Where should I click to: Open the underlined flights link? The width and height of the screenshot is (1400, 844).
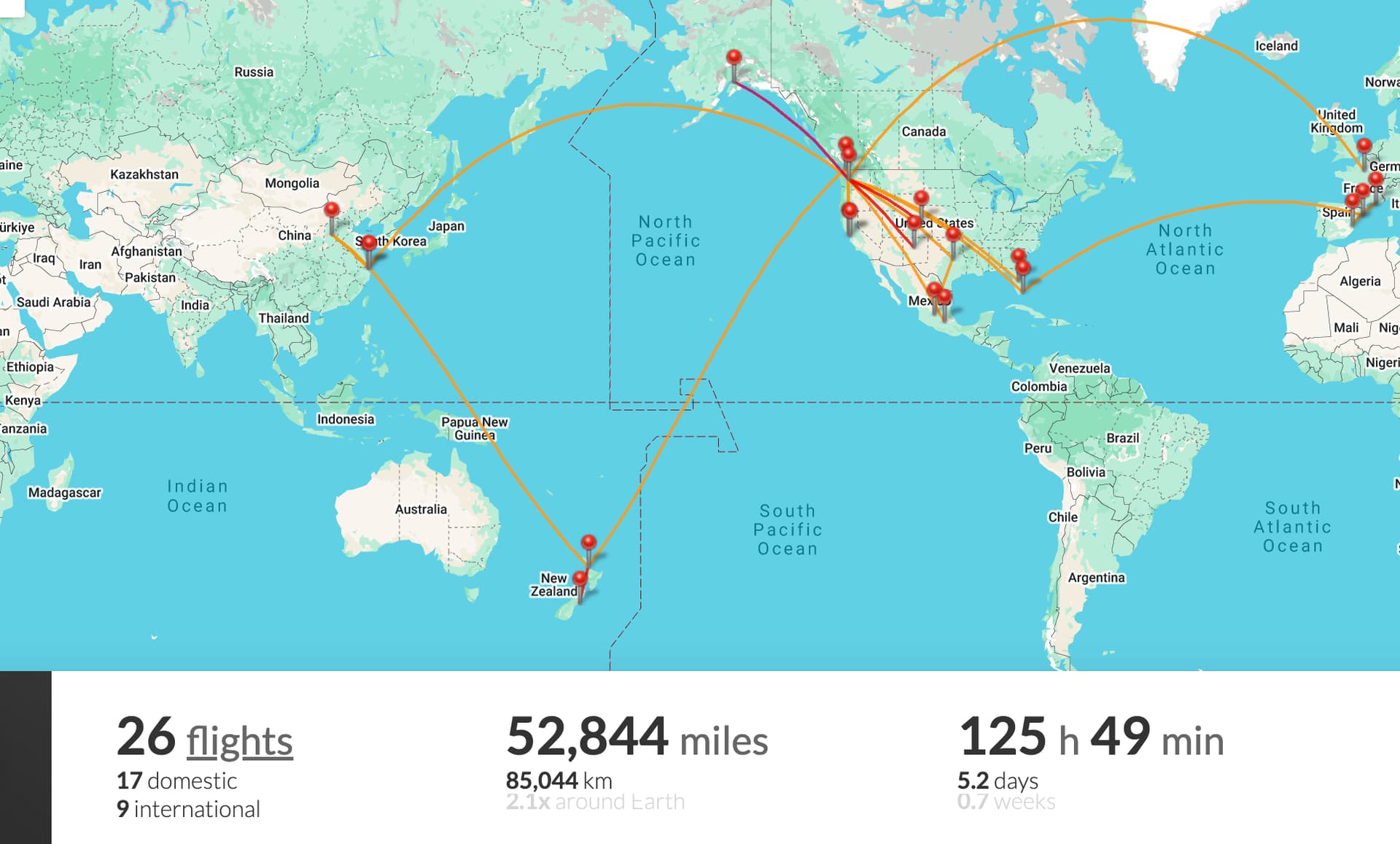click(240, 741)
